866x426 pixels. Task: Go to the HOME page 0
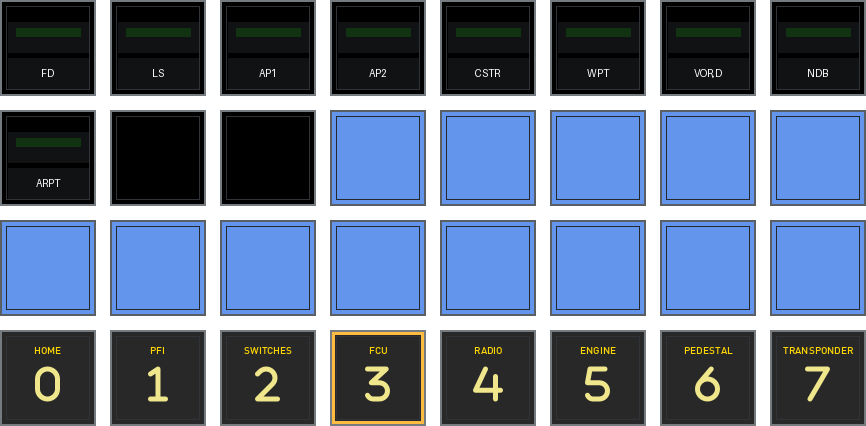[x=48, y=378]
